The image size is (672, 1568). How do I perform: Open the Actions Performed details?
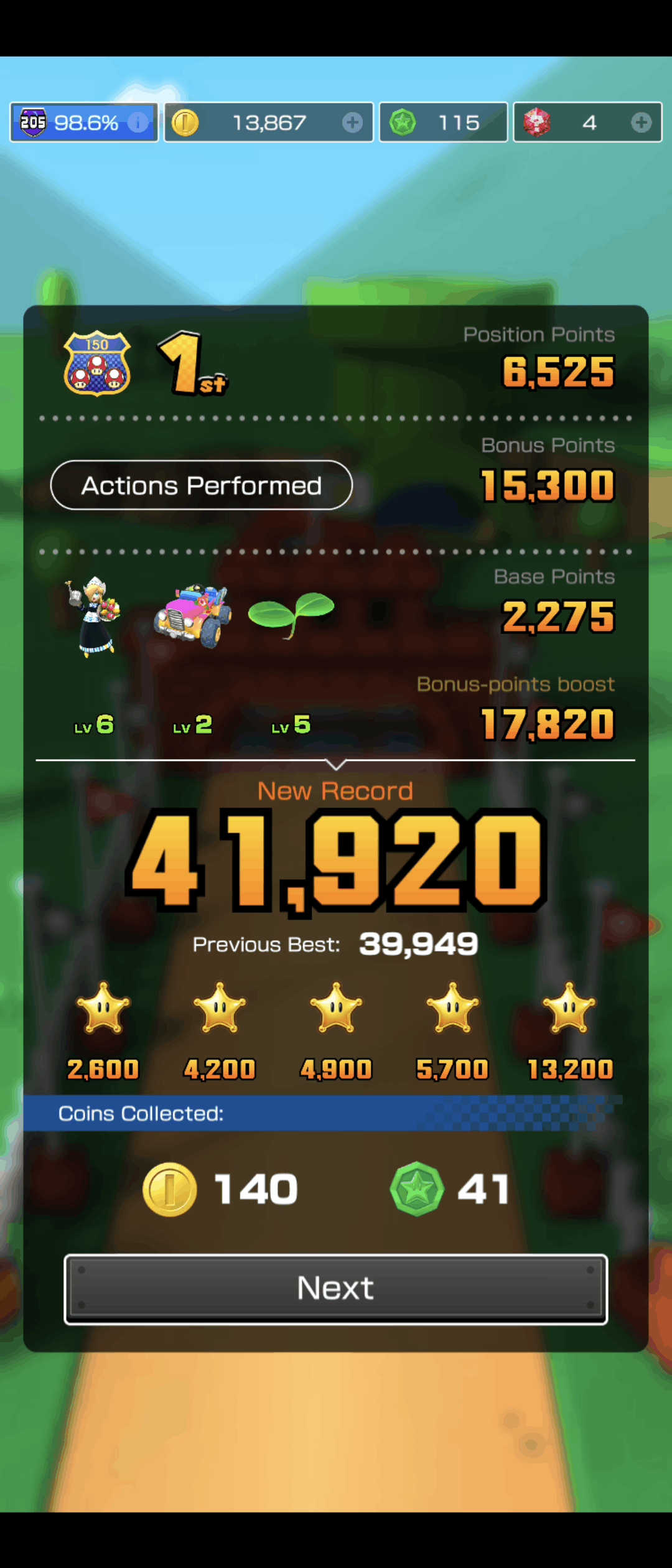coord(201,485)
